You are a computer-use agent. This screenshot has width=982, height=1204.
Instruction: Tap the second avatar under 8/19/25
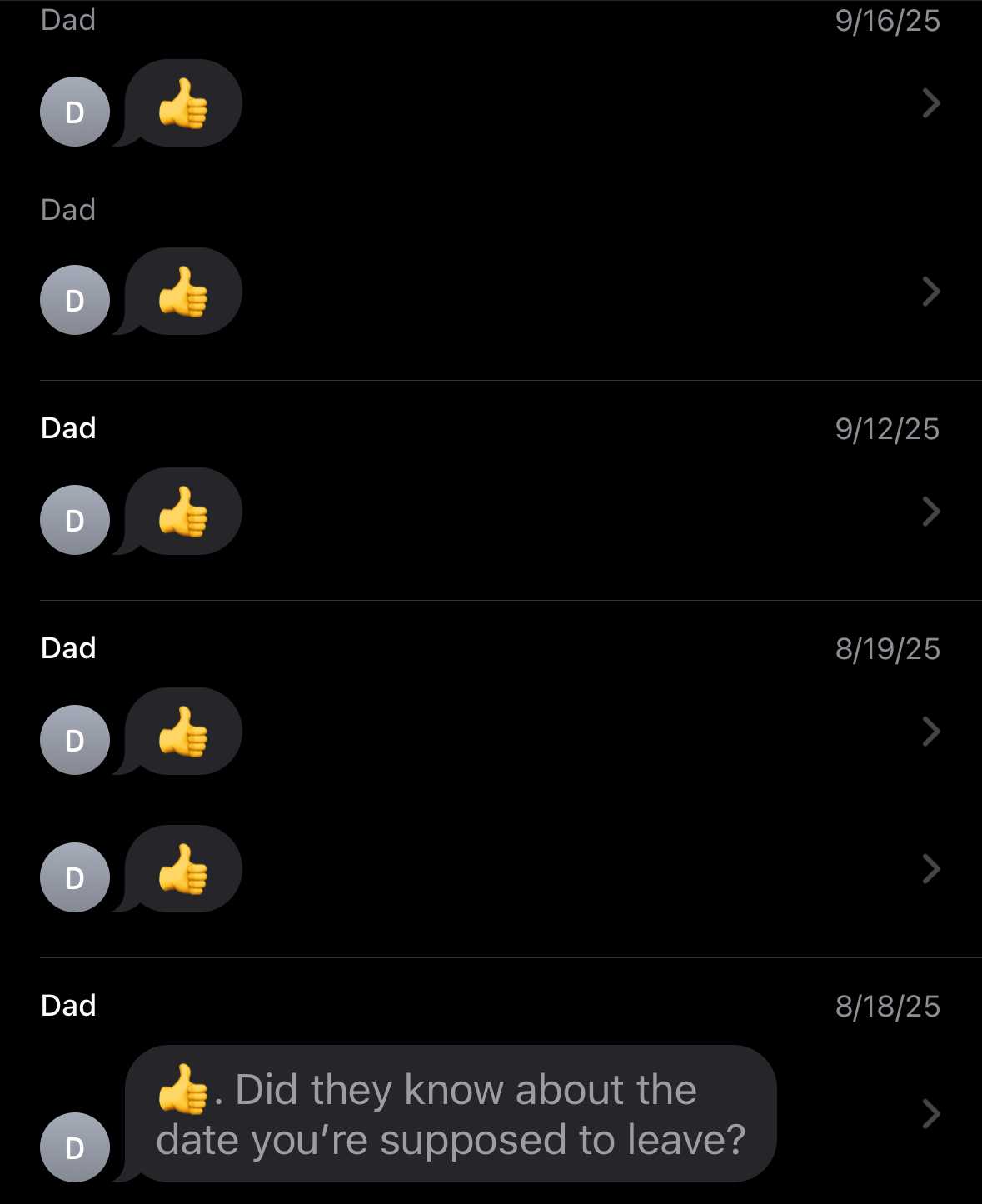click(x=74, y=876)
